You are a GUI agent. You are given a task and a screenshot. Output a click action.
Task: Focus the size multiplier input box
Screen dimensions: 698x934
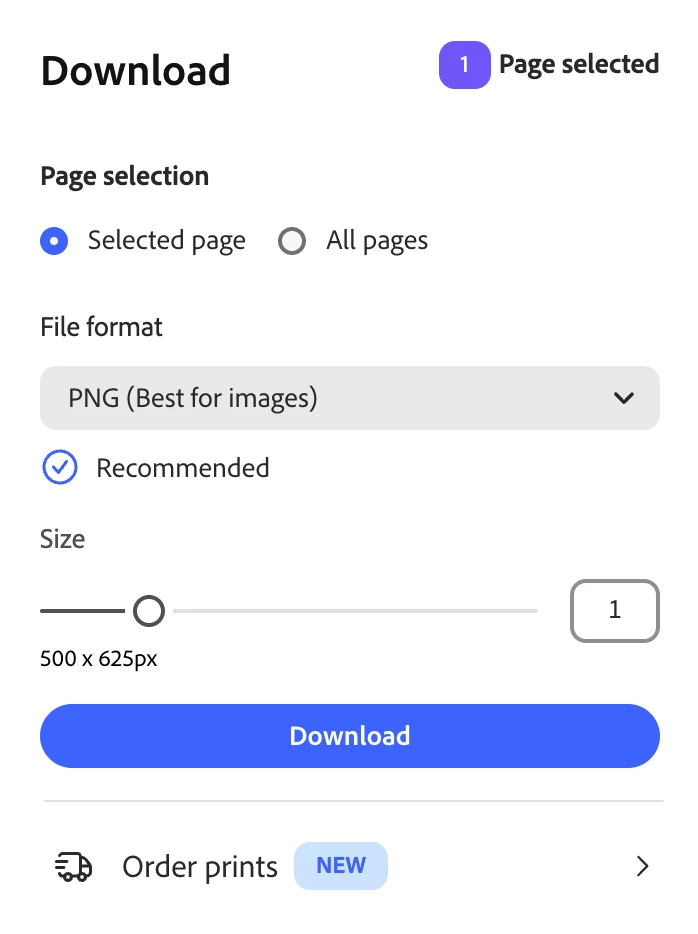614,610
